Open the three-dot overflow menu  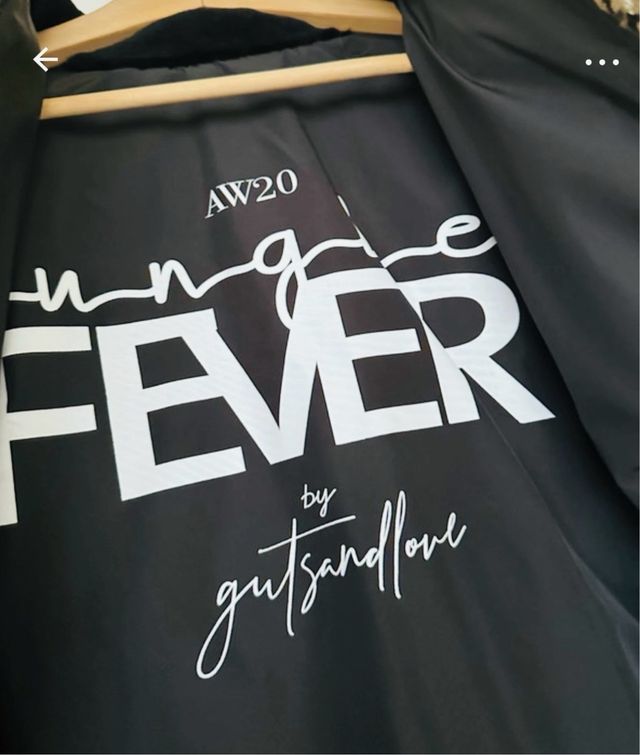click(602, 62)
